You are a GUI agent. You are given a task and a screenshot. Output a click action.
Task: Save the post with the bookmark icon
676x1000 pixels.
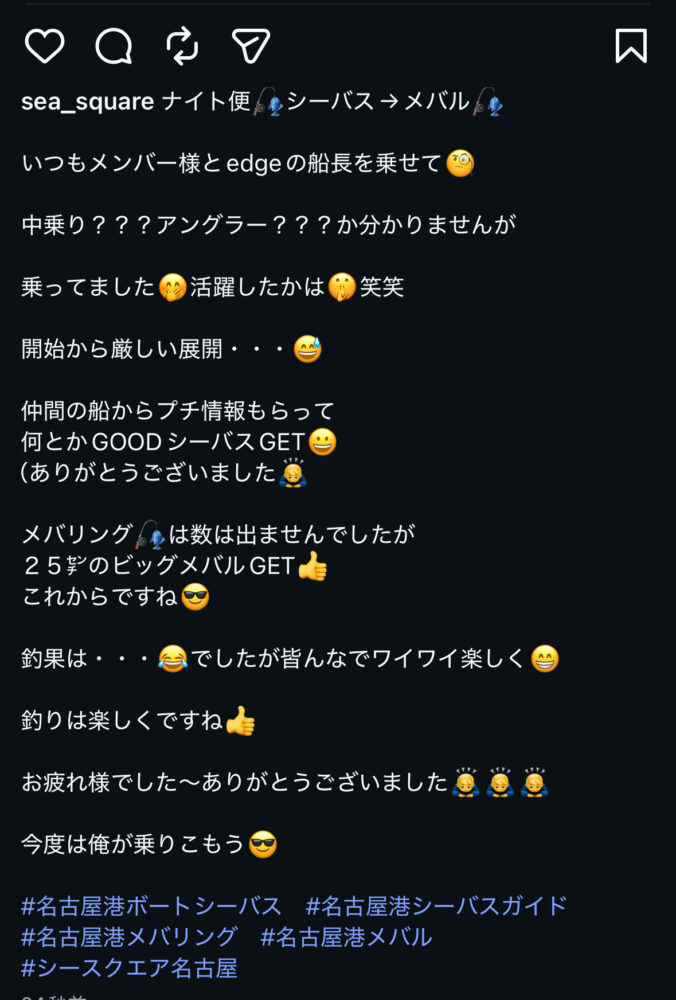(x=630, y=45)
